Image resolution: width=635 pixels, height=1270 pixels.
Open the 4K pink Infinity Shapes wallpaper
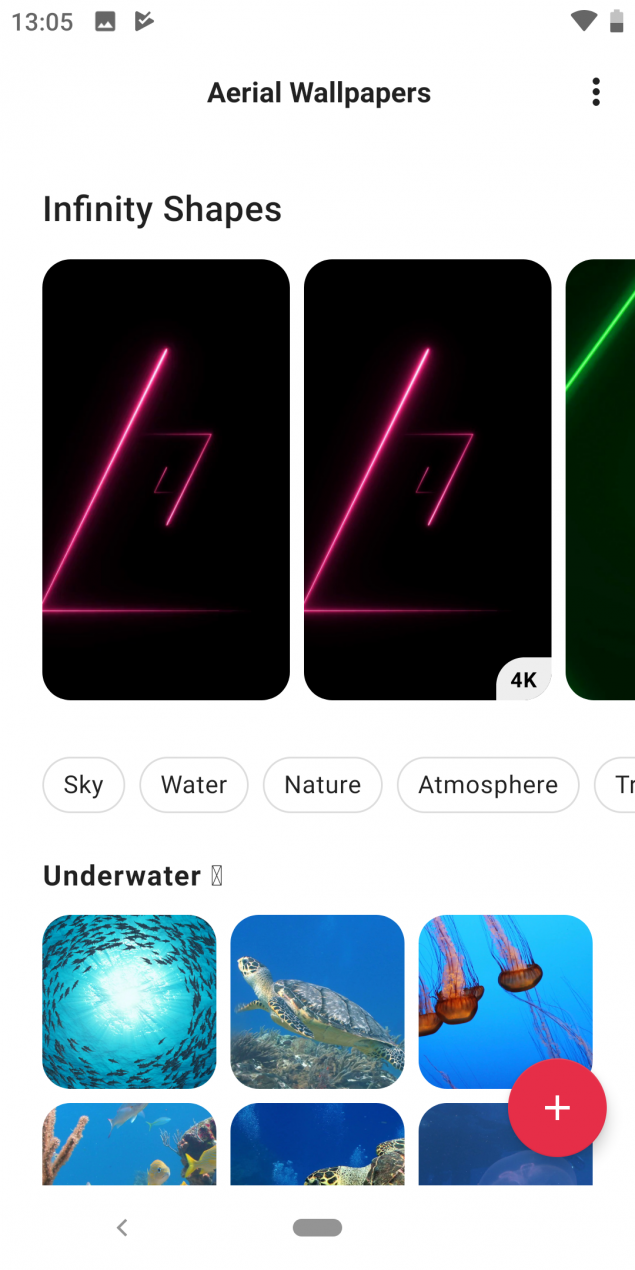pos(428,480)
